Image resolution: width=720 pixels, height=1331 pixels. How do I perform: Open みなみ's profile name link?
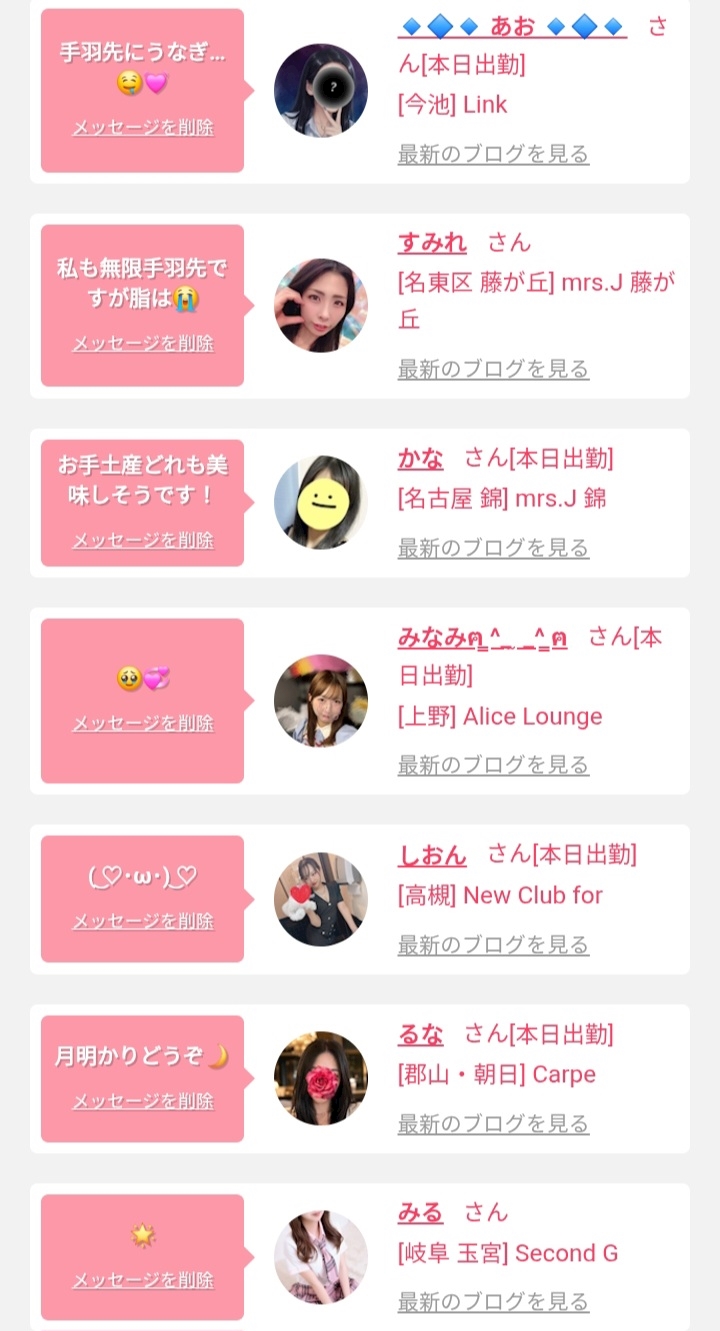[482, 637]
